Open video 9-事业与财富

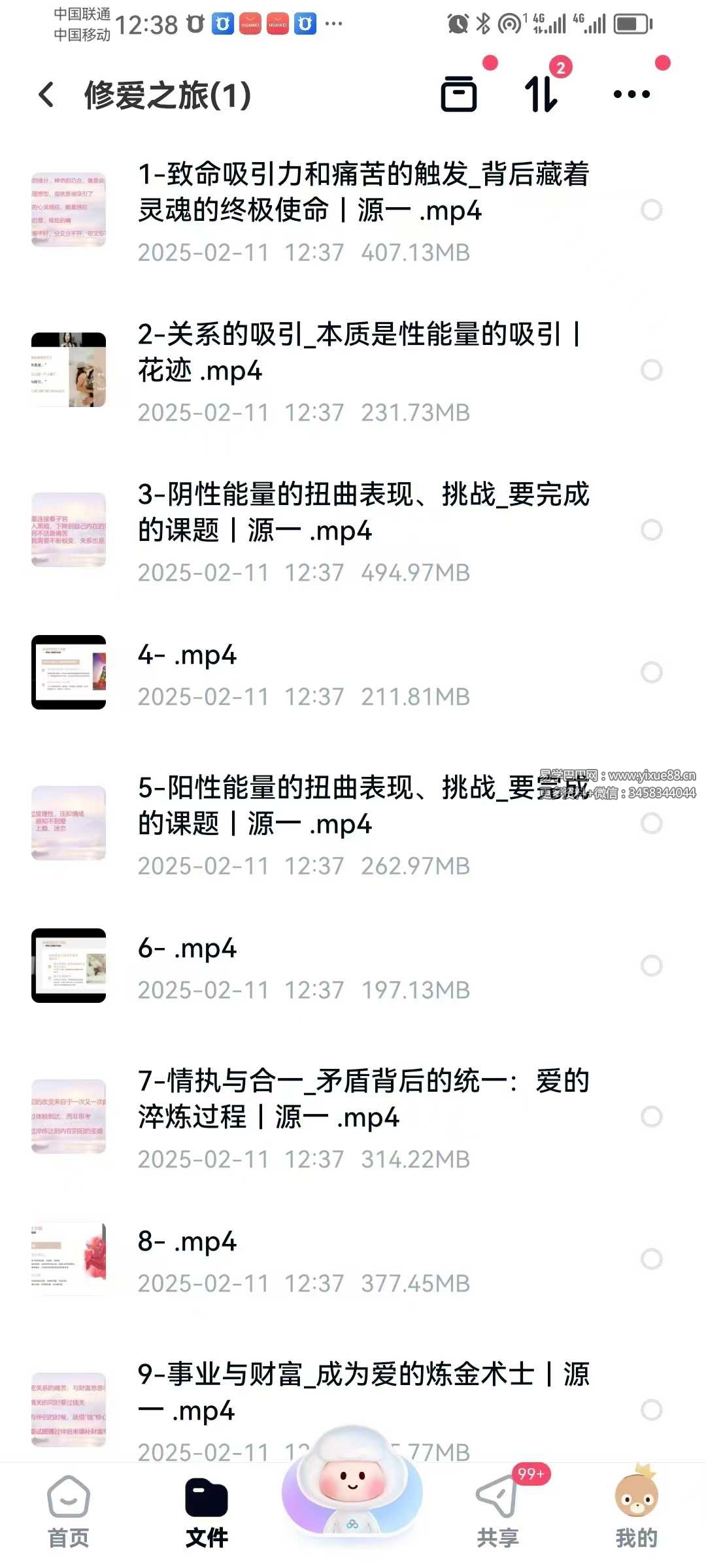pos(363,1392)
